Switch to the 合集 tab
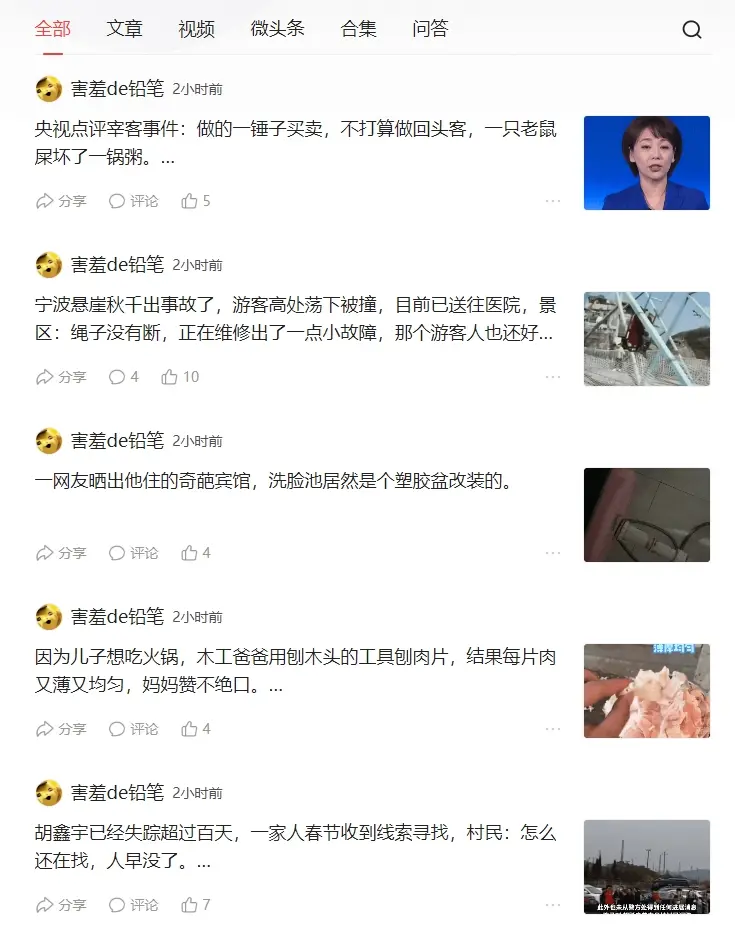This screenshot has height=942, width=735. point(358,29)
